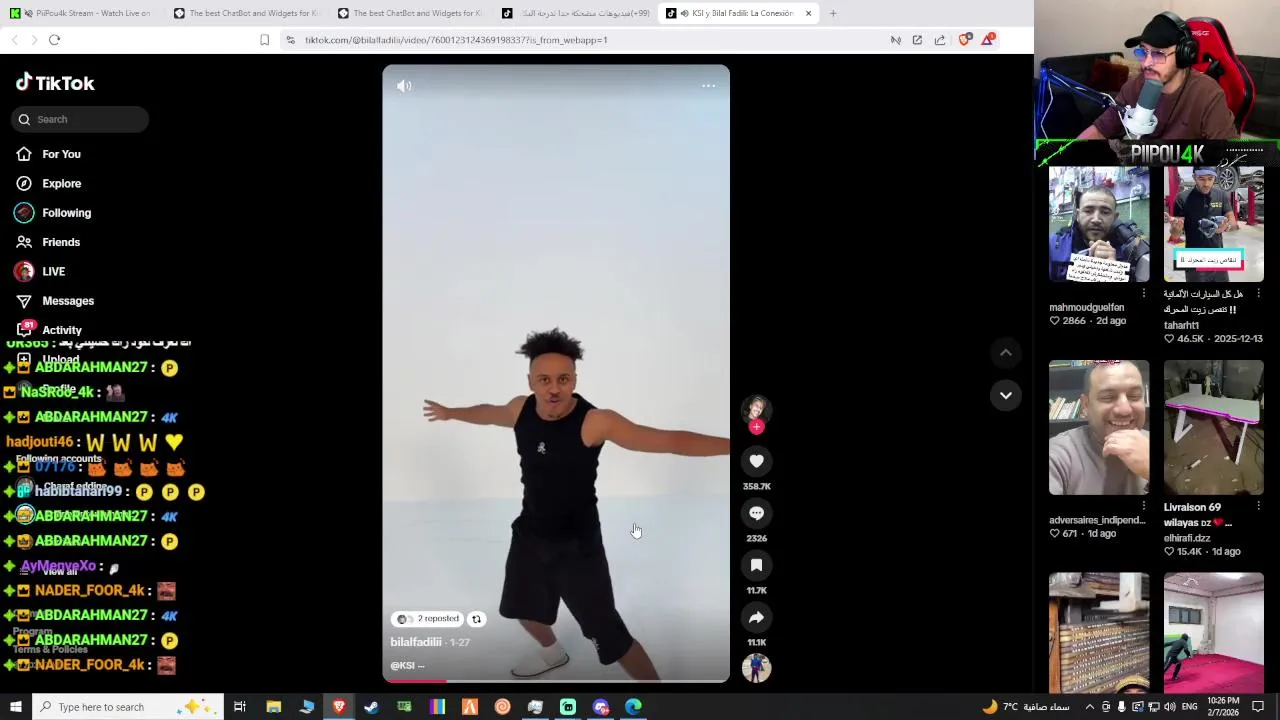
Task: Open the Friends section
Action: pos(60,242)
